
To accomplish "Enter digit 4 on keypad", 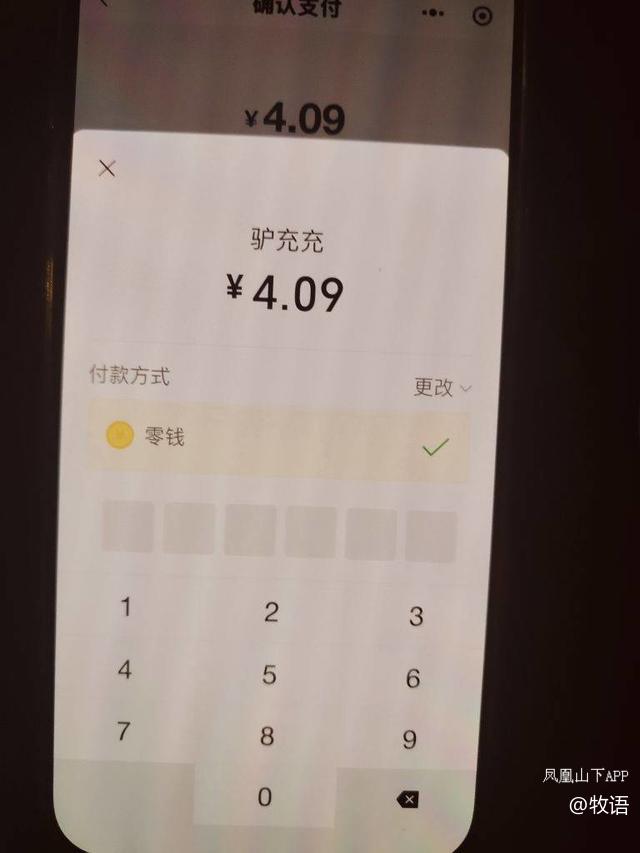I will (x=124, y=670).
